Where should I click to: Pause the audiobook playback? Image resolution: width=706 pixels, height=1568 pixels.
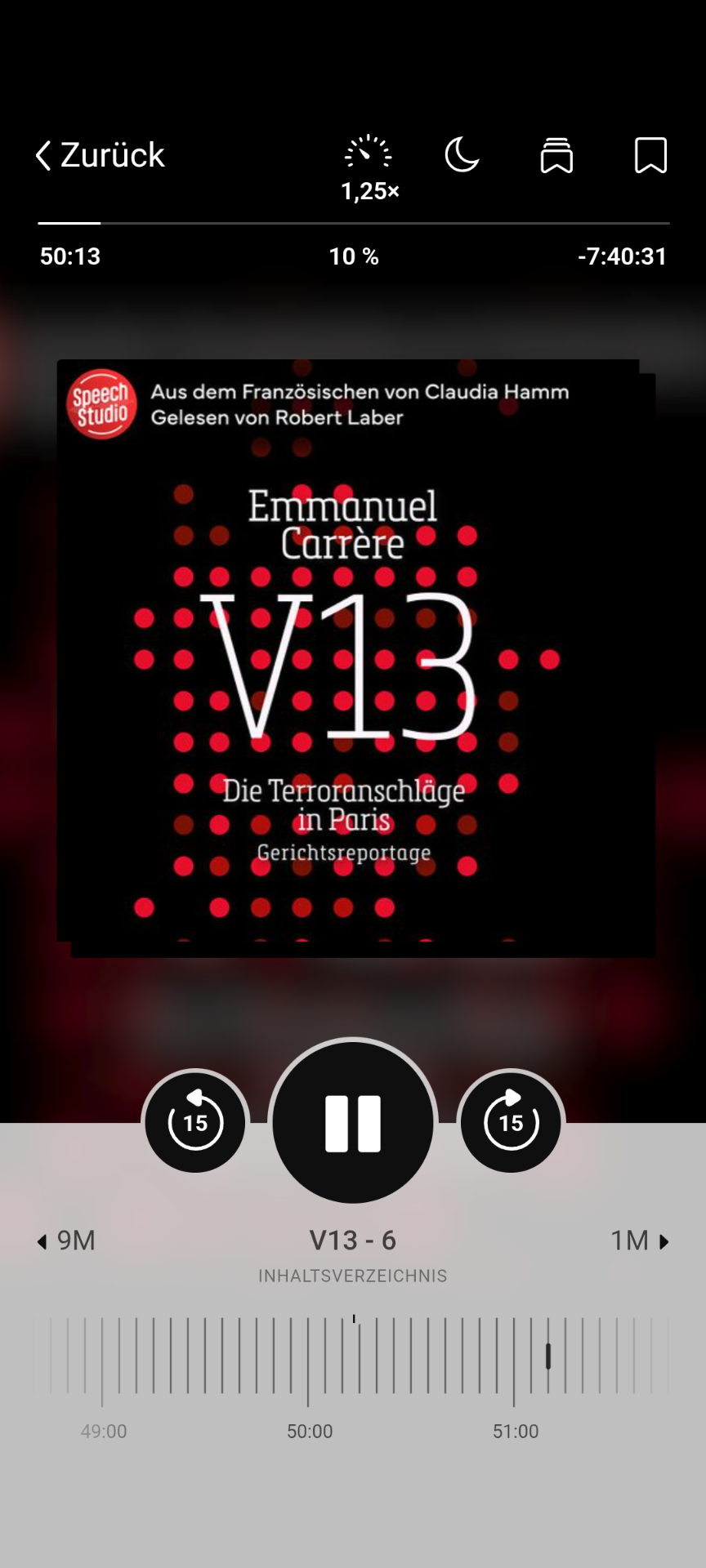point(353,1123)
